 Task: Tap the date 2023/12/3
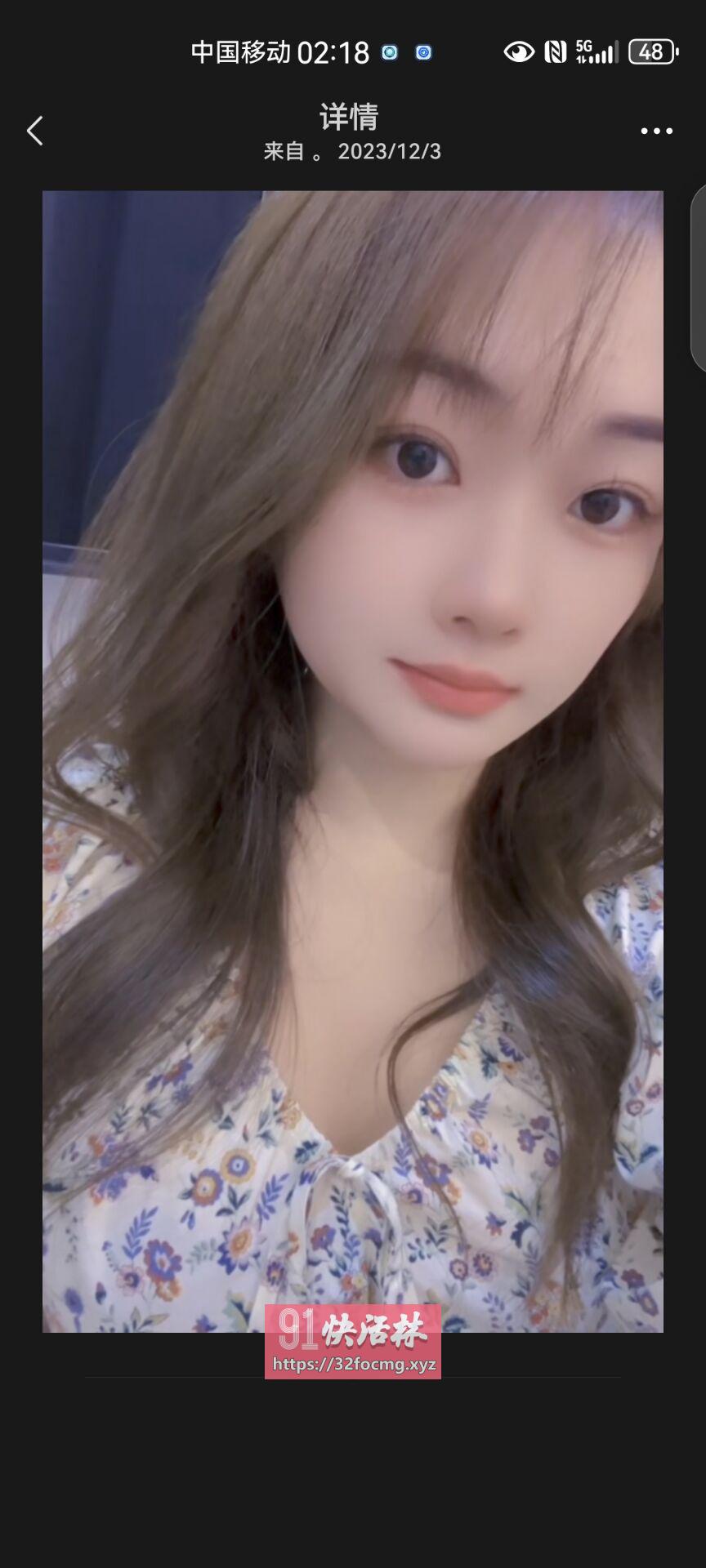(x=389, y=151)
